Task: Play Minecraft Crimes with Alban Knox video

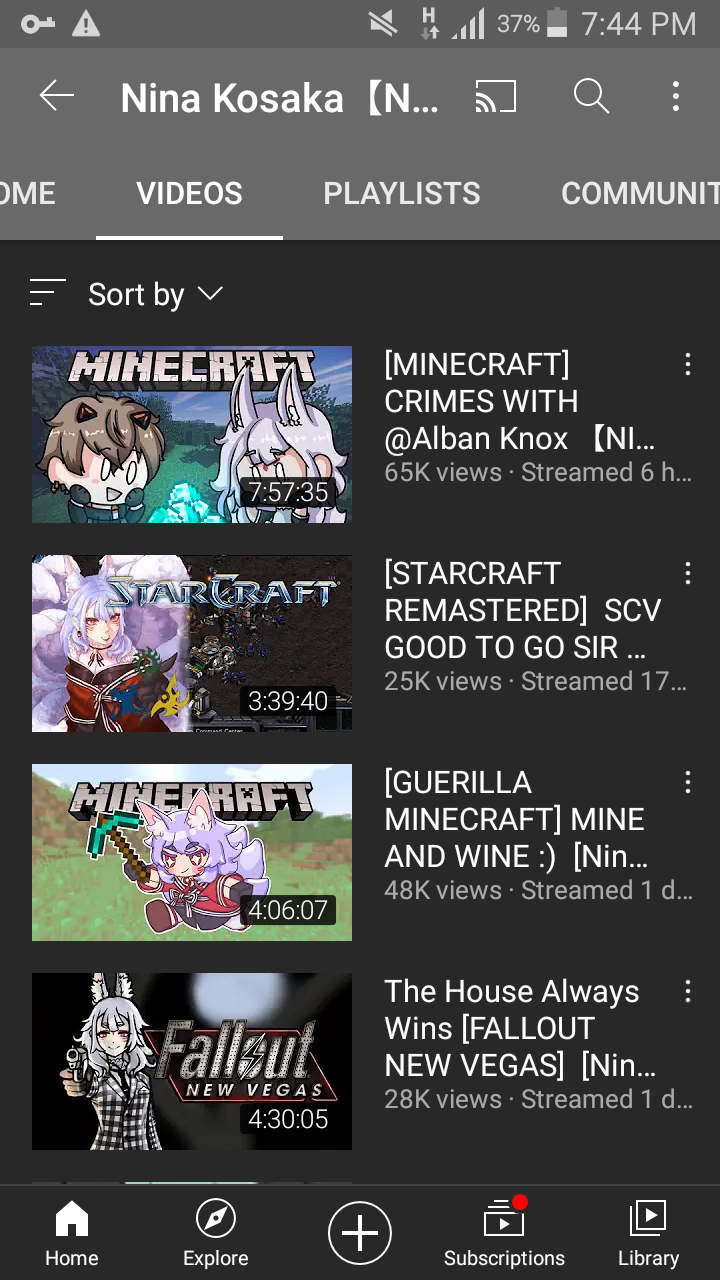Action: 192,435
